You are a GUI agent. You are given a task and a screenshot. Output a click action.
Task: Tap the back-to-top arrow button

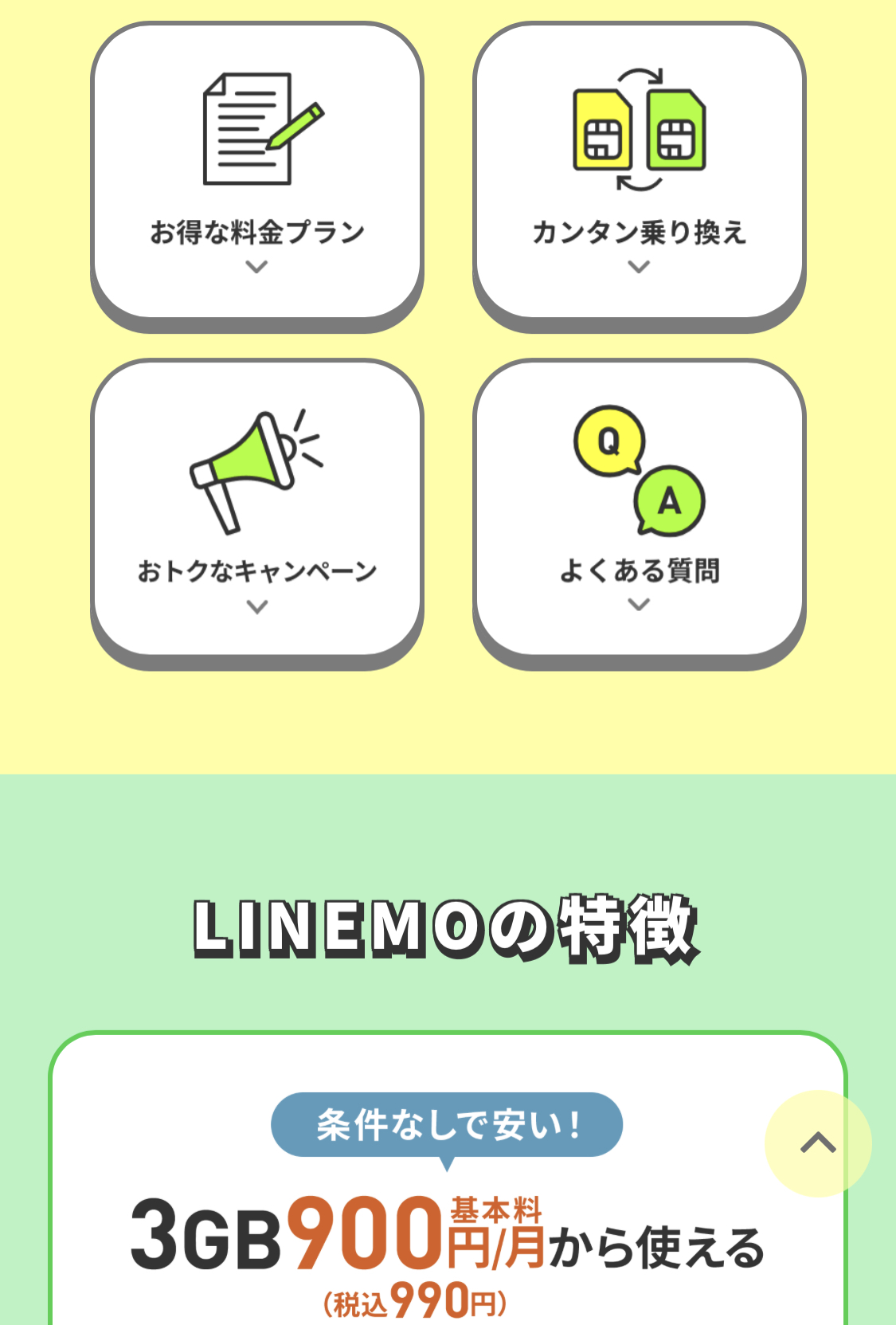818,1143
